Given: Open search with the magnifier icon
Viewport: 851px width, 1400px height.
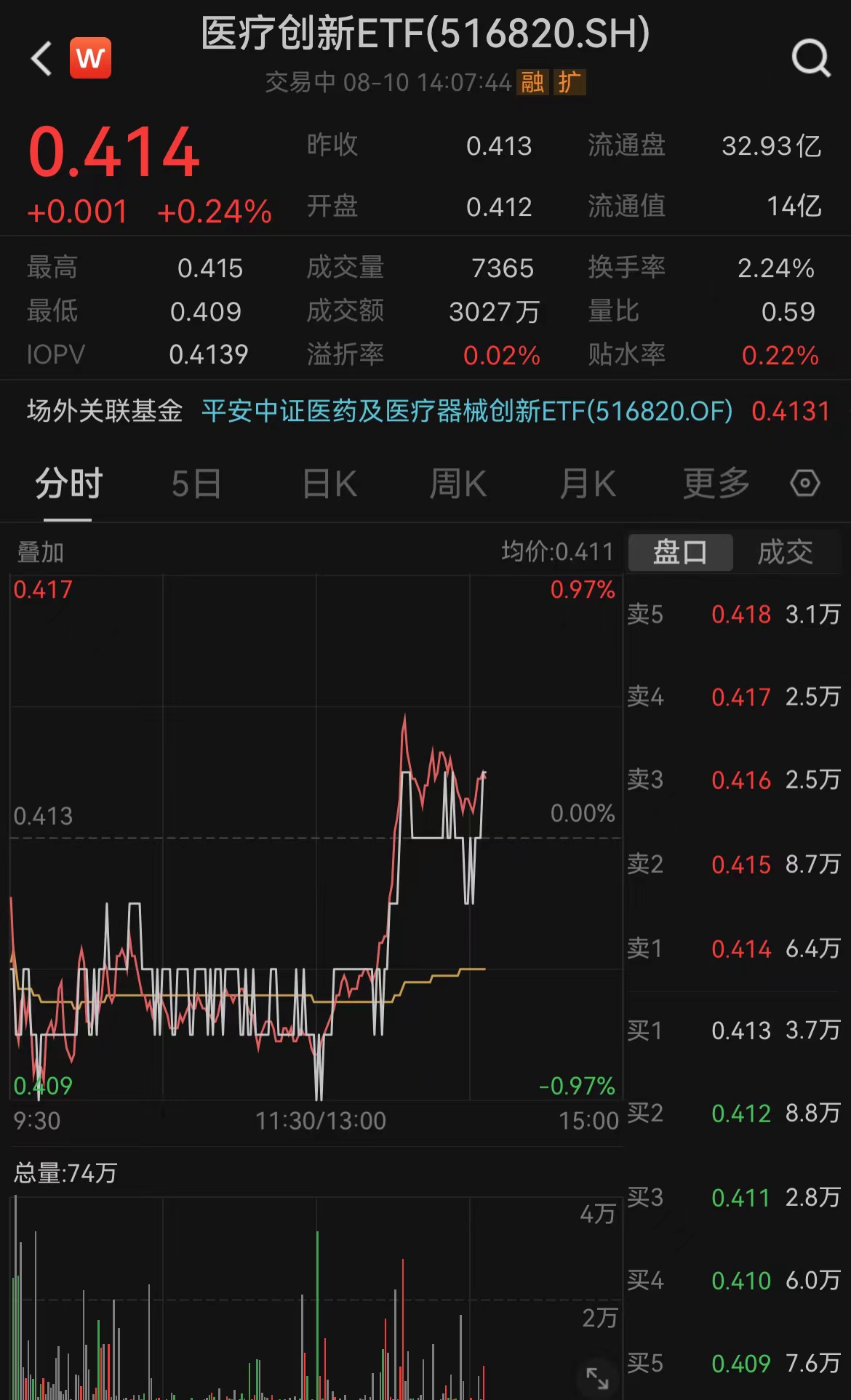Looking at the screenshot, I should 810,60.
